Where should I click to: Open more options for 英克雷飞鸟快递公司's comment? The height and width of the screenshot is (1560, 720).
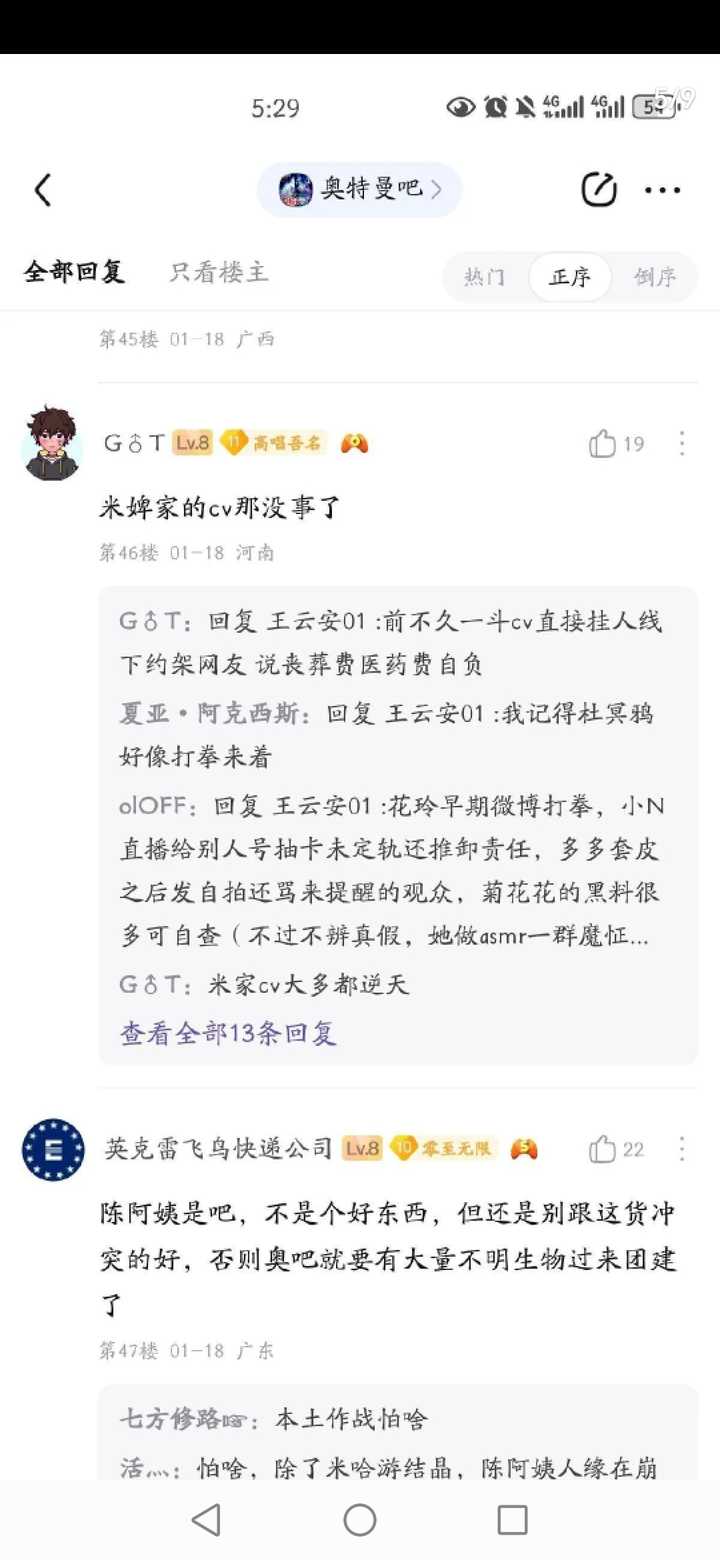[682, 1150]
